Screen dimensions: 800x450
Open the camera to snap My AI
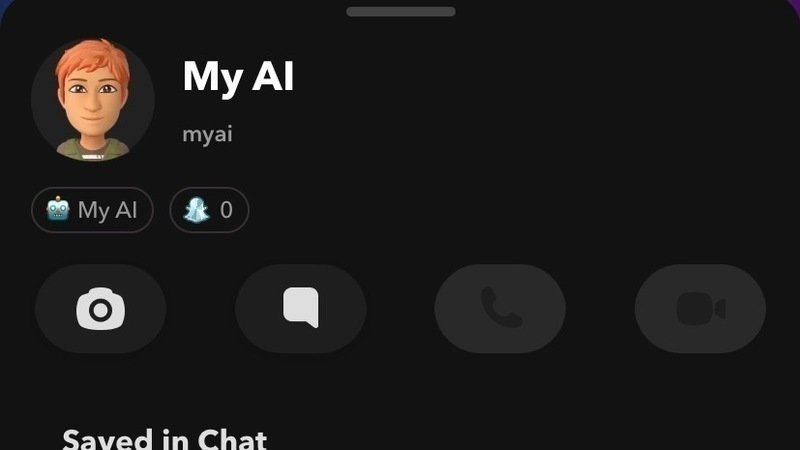100,309
